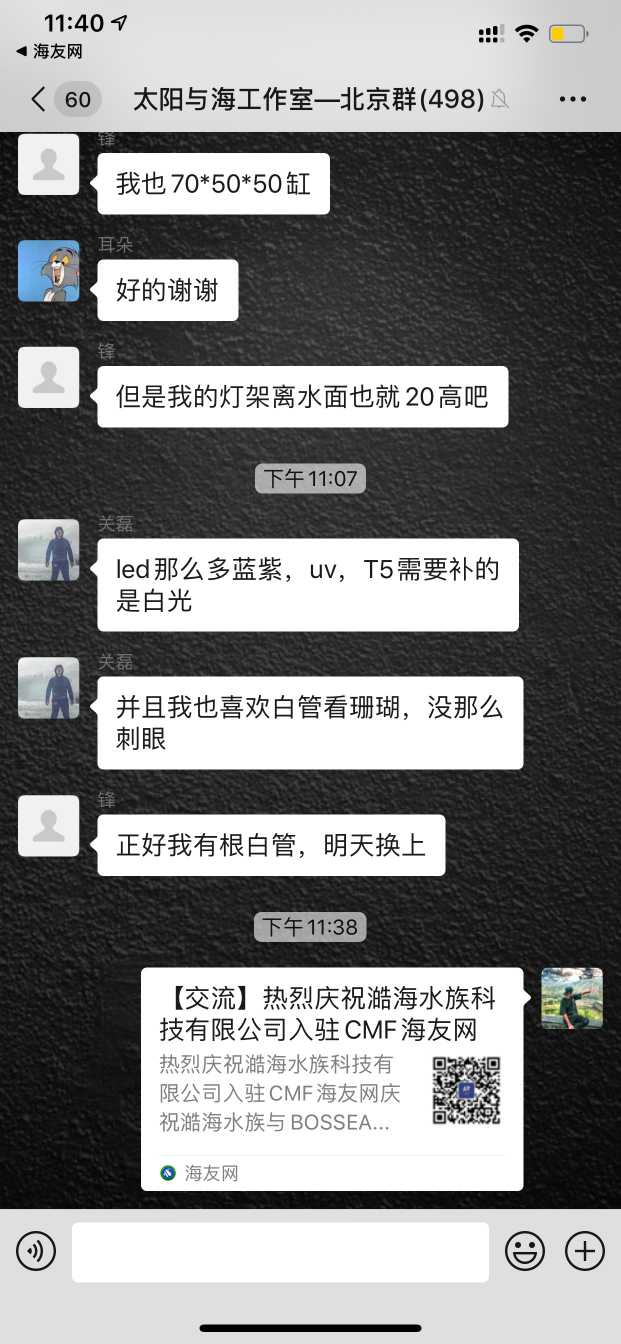Open the shared 海友网 article card
This screenshot has width=621, height=1344.
[x=331, y=1078]
